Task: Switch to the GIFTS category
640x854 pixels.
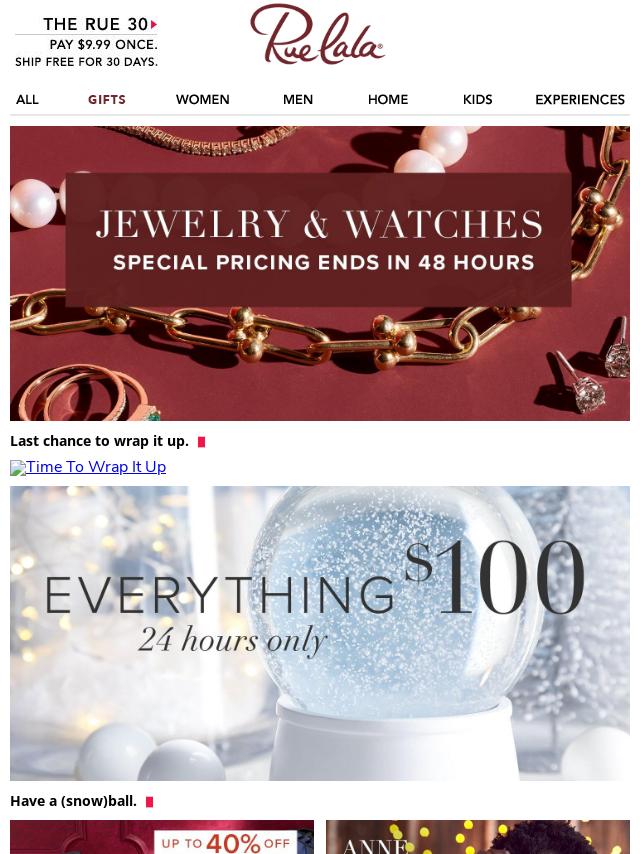Action: (107, 99)
